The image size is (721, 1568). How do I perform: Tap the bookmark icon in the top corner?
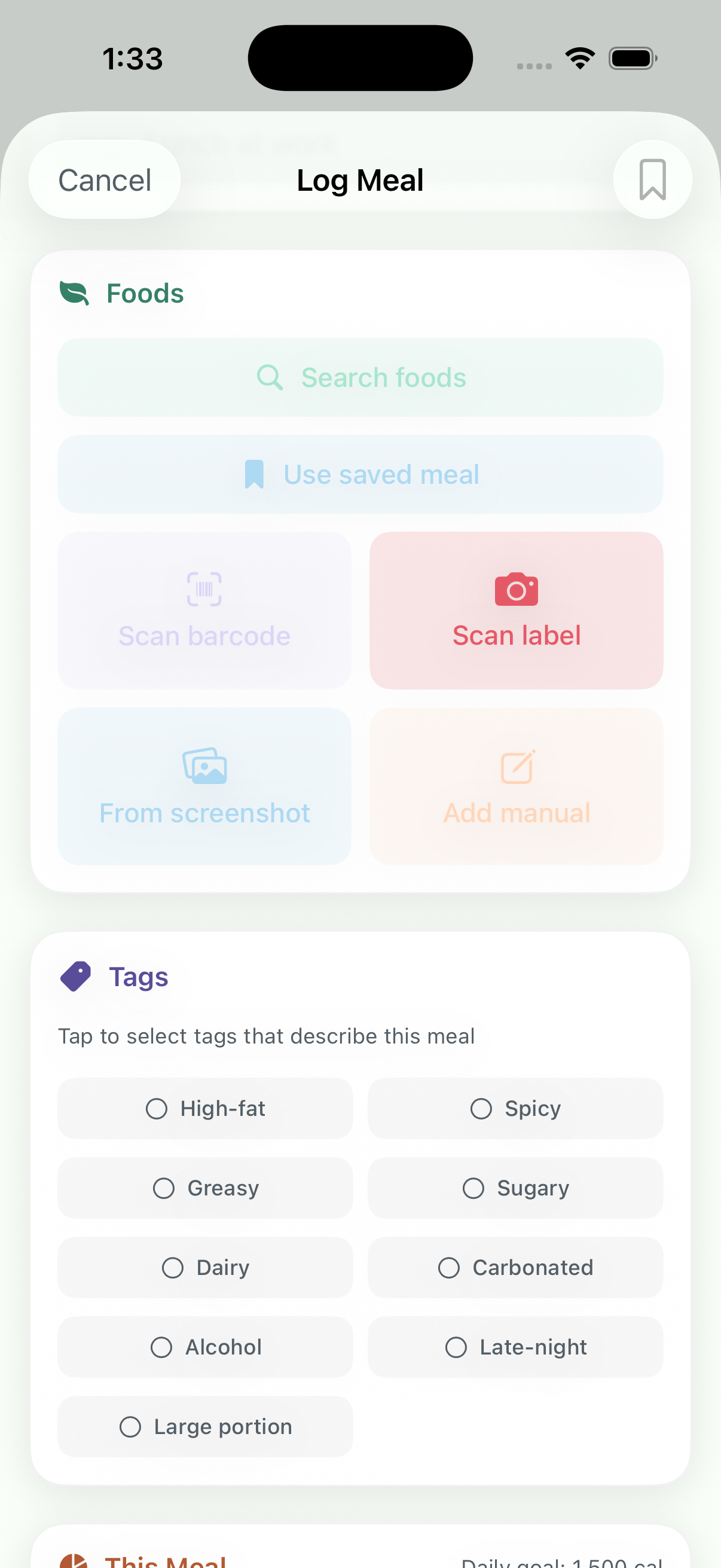click(x=652, y=179)
